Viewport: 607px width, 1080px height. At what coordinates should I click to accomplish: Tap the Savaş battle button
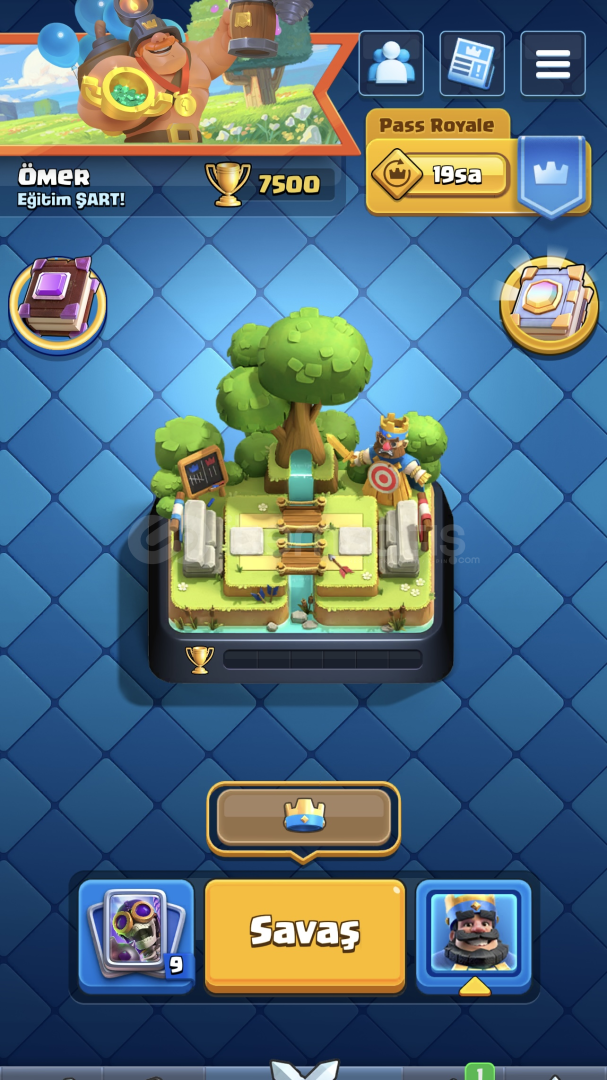point(305,936)
